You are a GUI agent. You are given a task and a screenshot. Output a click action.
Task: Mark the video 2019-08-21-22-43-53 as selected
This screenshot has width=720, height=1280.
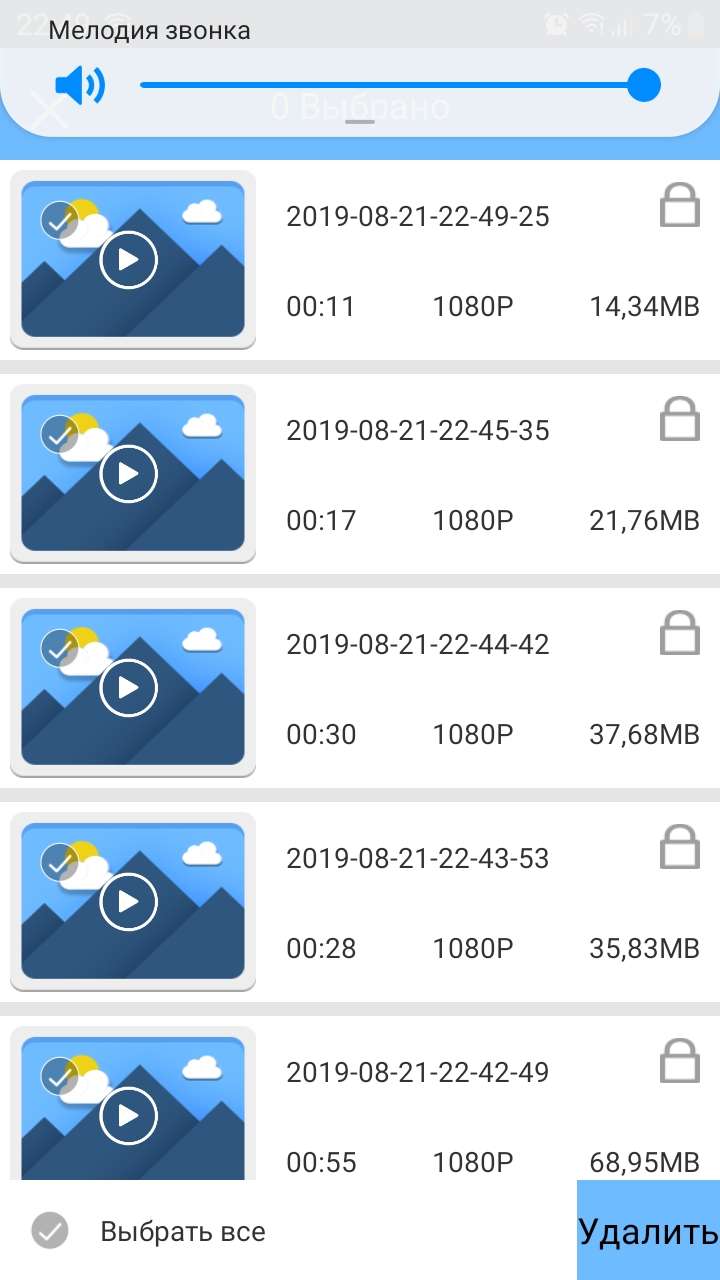click(x=59, y=863)
